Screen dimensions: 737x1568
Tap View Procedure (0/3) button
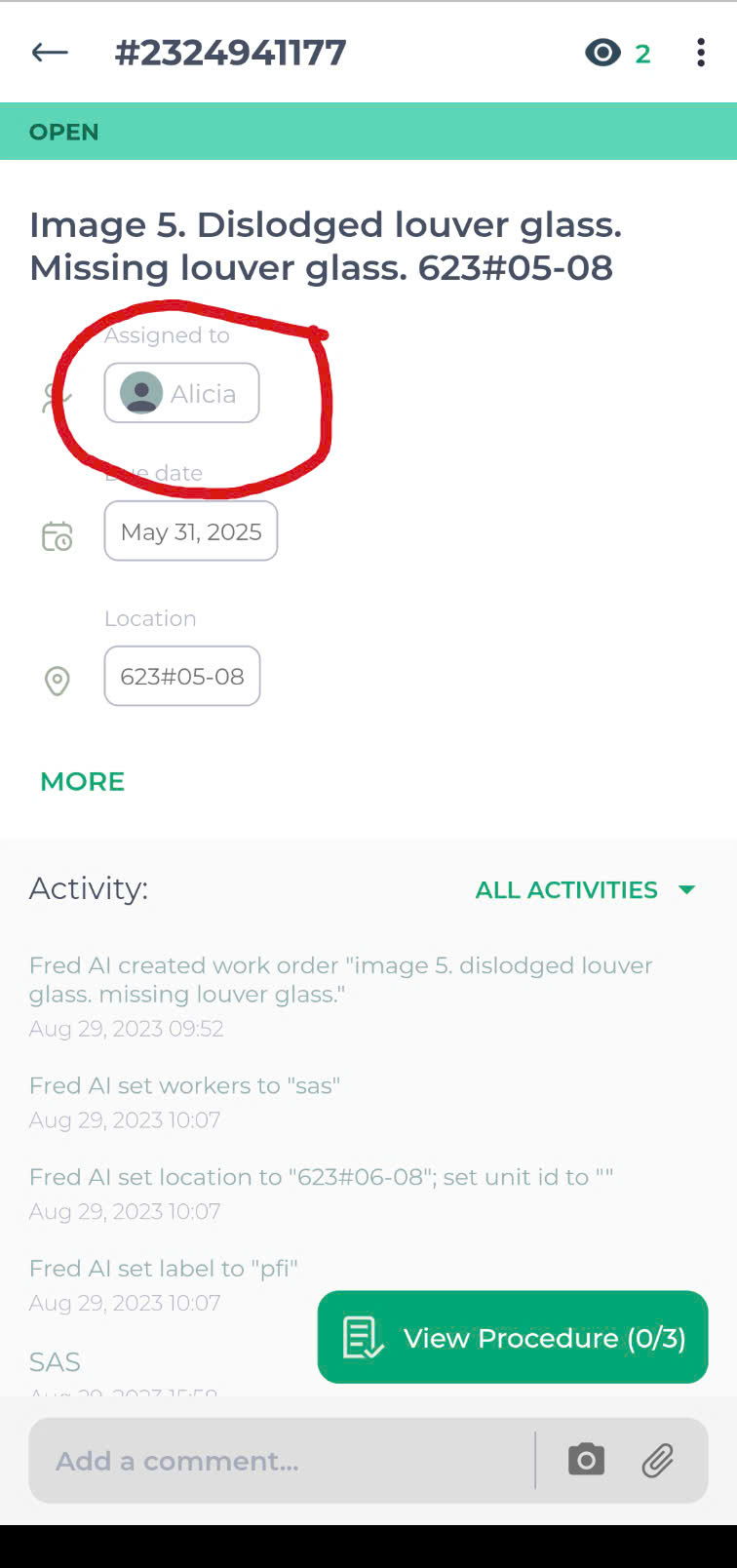point(513,1337)
